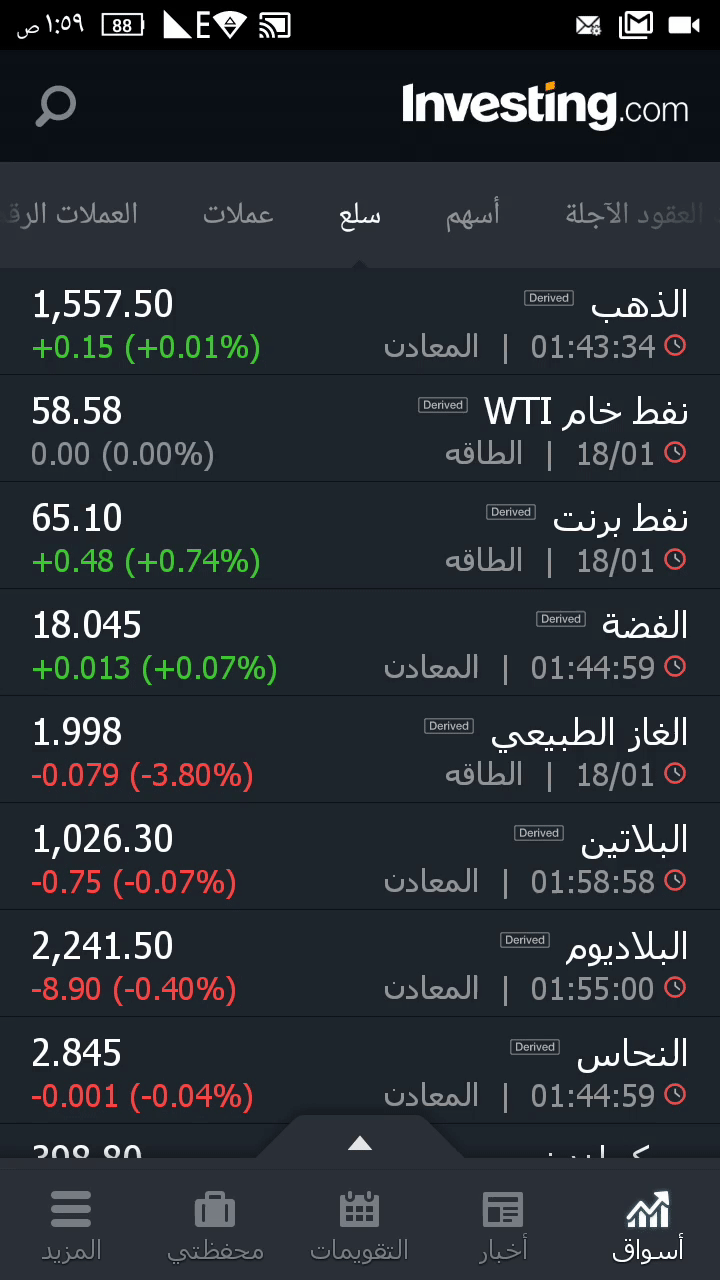The height and width of the screenshot is (1280, 720).
Task: Open the المزيد menu tab
Action: [x=71, y=1225]
